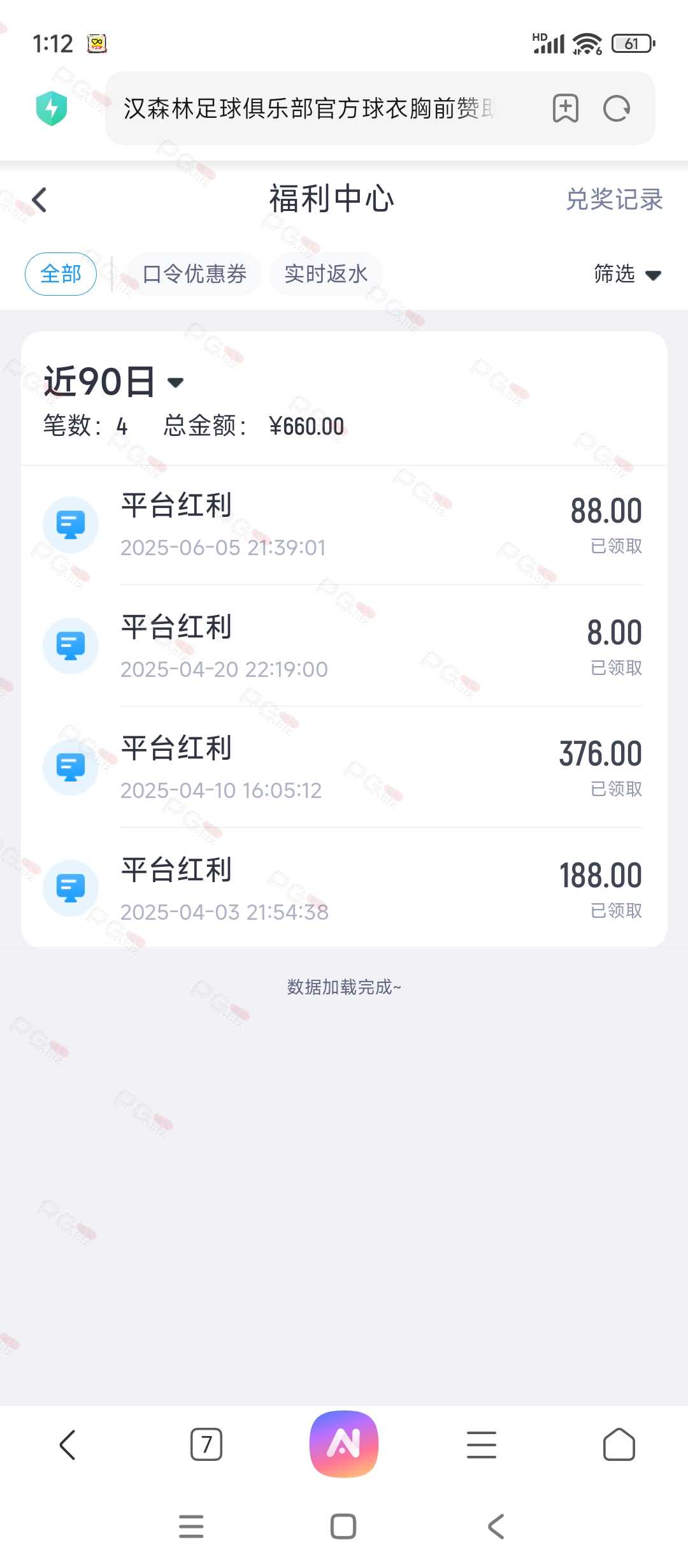
Task: Open the green security shield icon
Action: click(52, 108)
